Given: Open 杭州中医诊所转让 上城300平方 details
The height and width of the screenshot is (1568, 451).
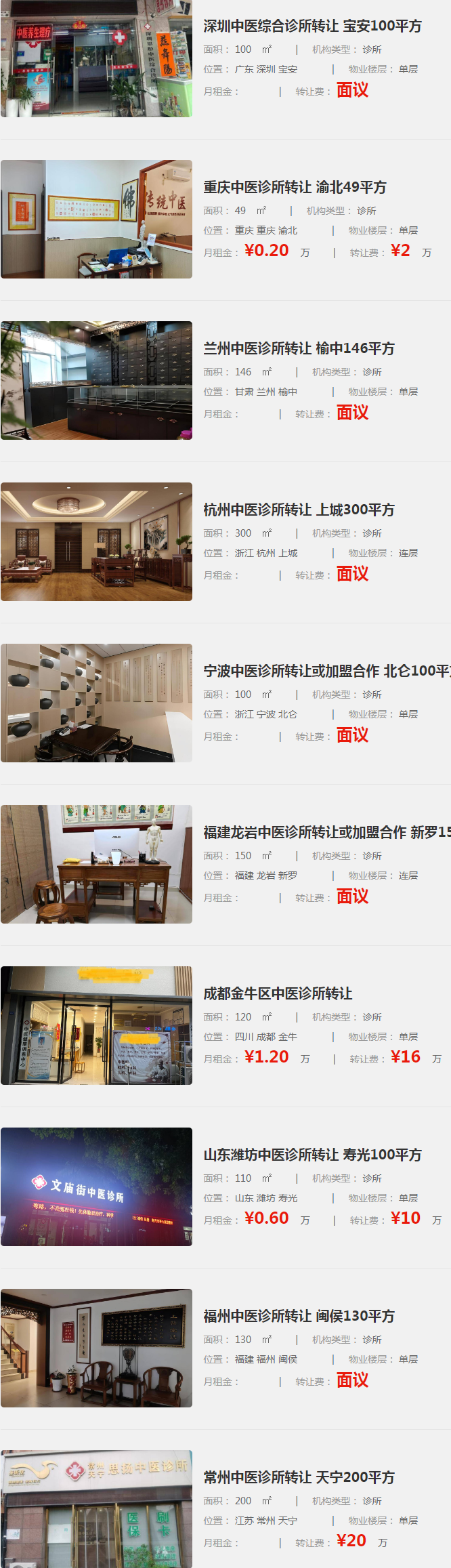Looking at the screenshot, I should click(x=299, y=510).
